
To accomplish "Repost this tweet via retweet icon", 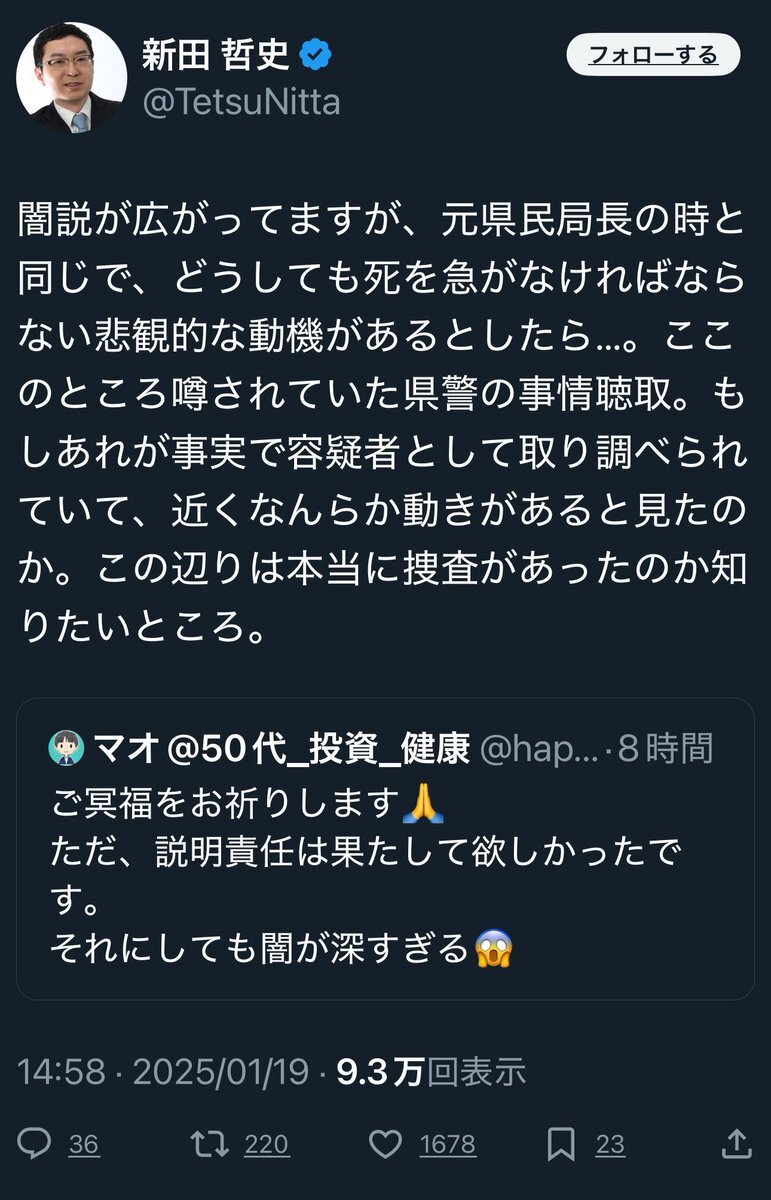I will [210, 1143].
